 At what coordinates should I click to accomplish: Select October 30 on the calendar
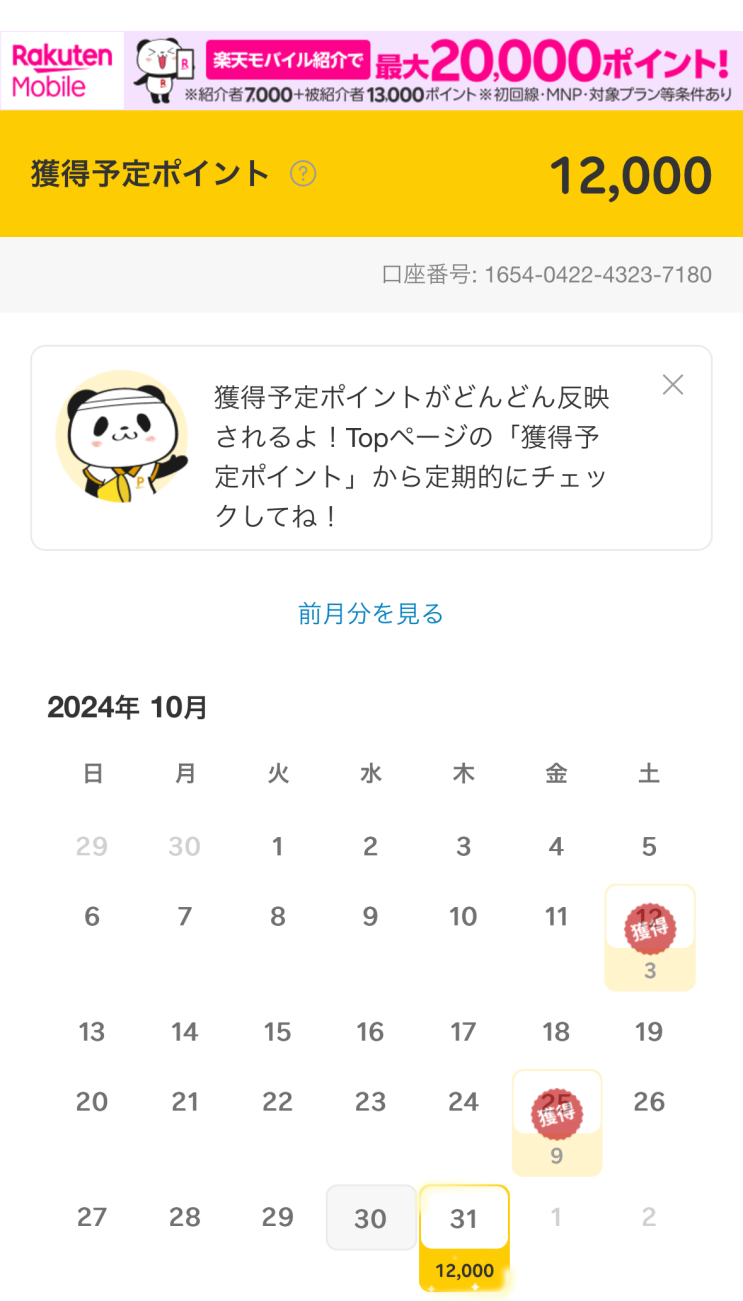371,1218
